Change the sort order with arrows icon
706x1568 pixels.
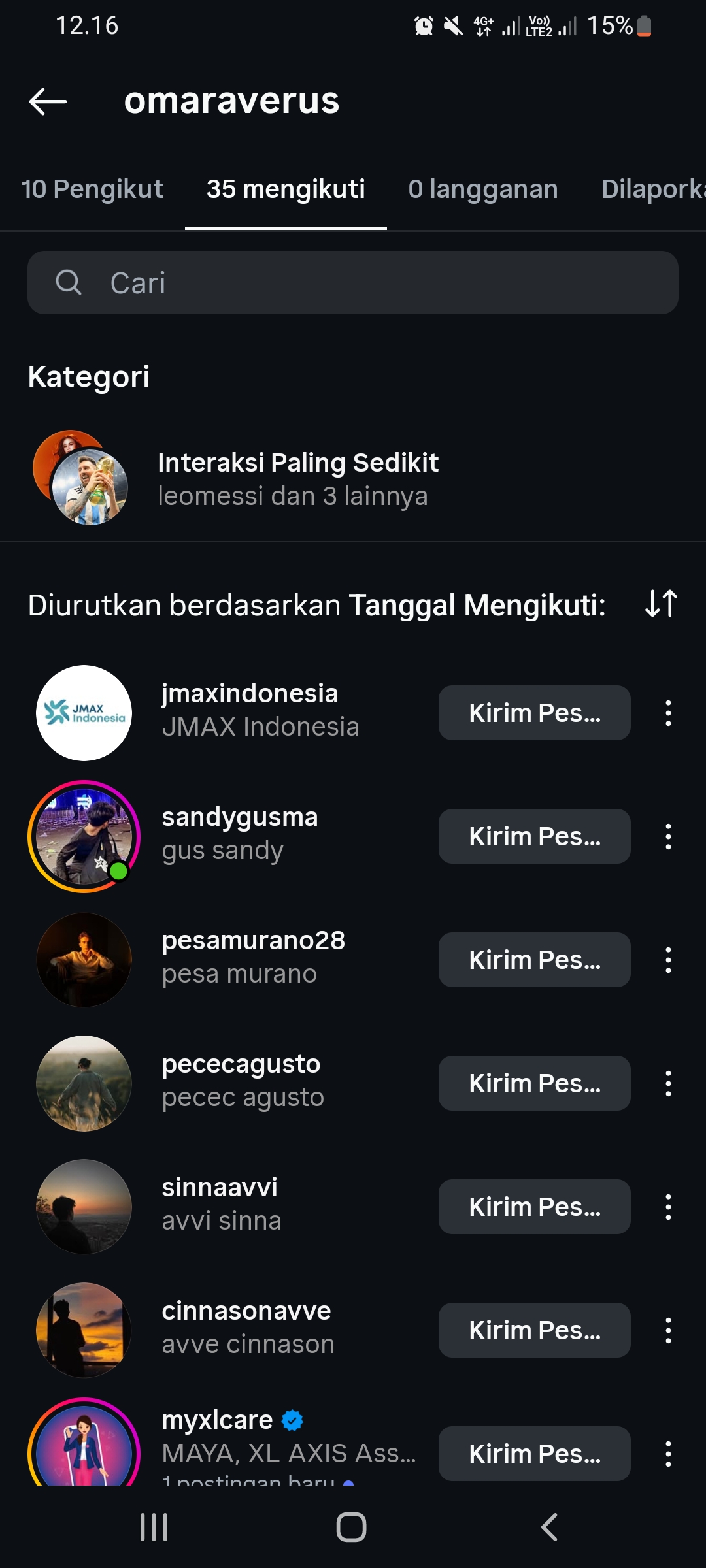click(661, 604)
